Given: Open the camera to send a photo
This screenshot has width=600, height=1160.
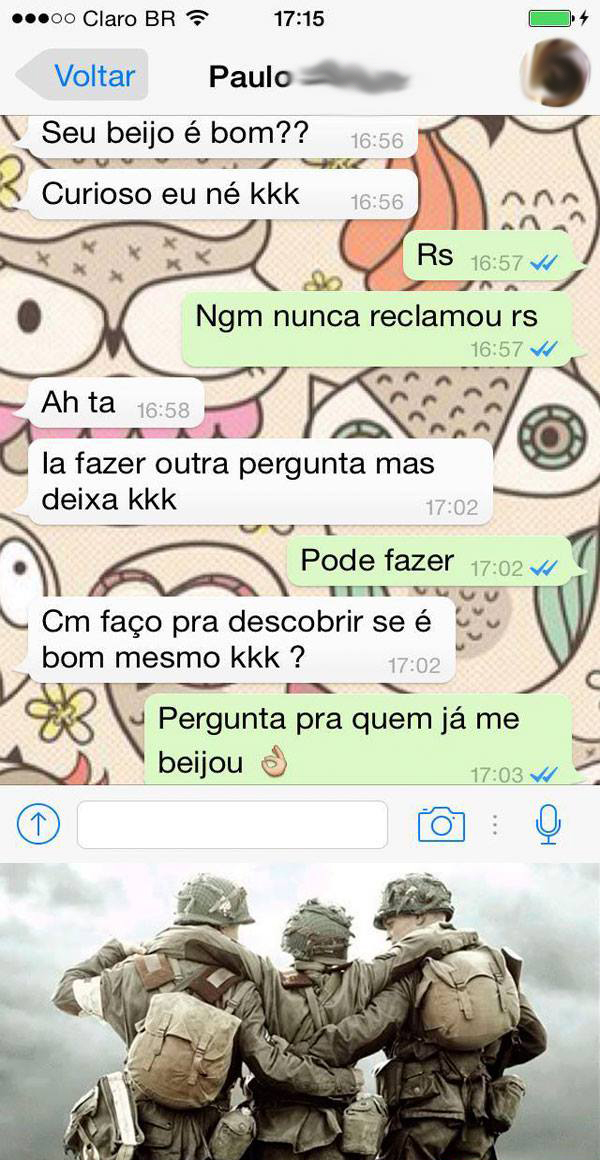Looking at the screenshot, I should coord(441,825).
